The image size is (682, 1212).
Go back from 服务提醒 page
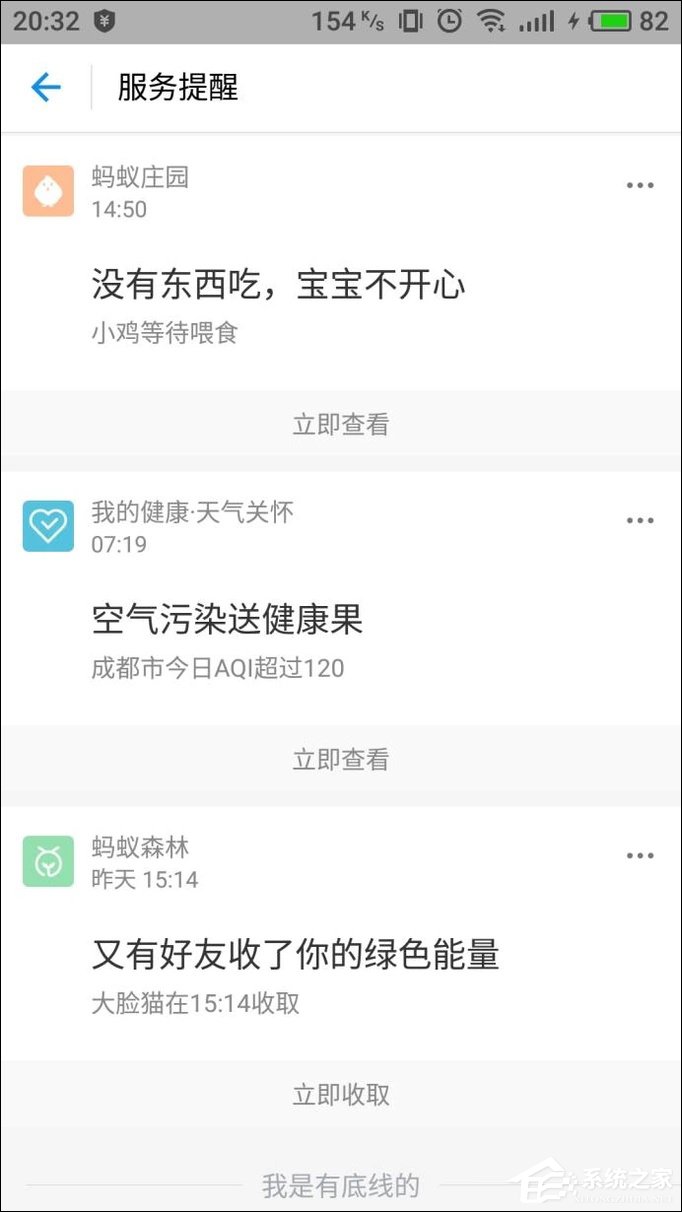pyautogui.click(x=46, y=88)
